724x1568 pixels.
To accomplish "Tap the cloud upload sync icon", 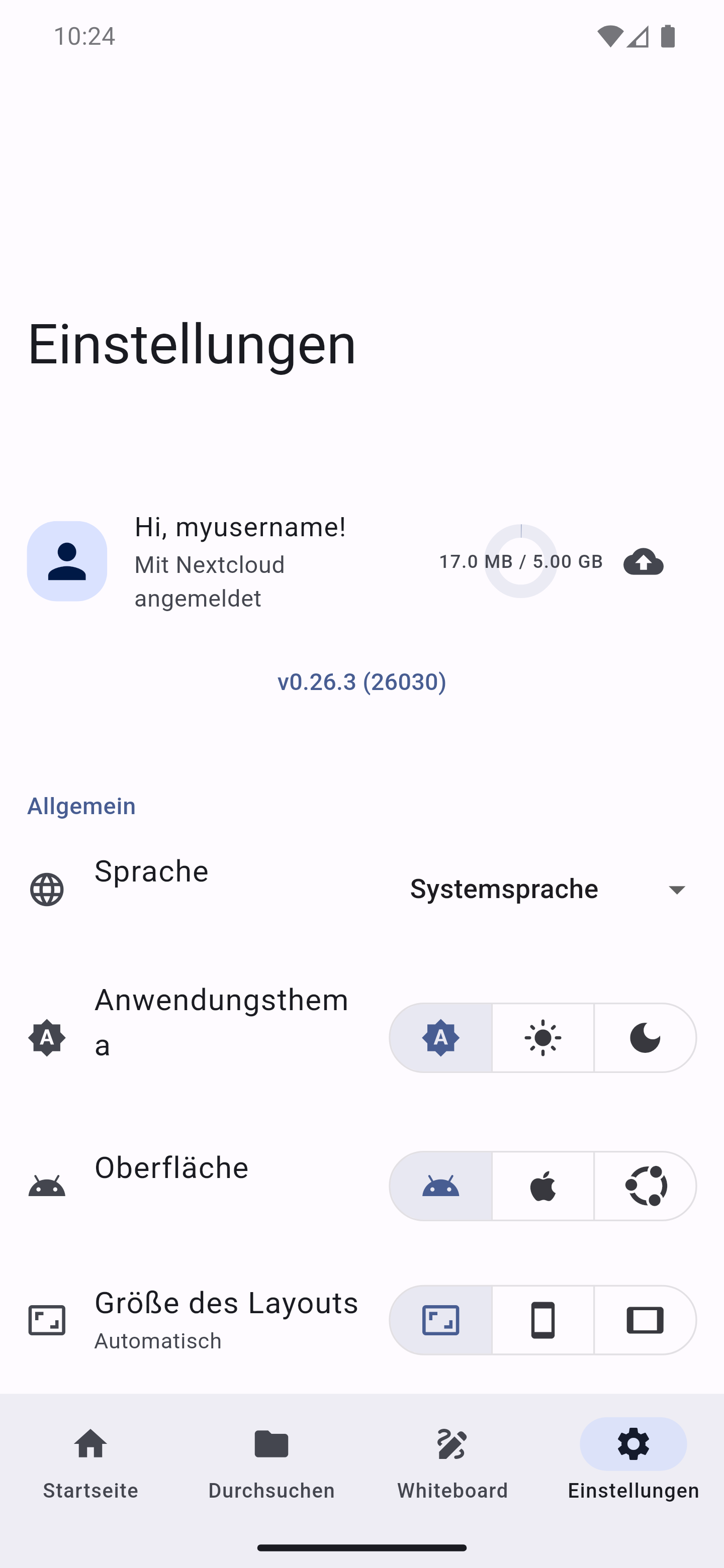I will (643, 561).
